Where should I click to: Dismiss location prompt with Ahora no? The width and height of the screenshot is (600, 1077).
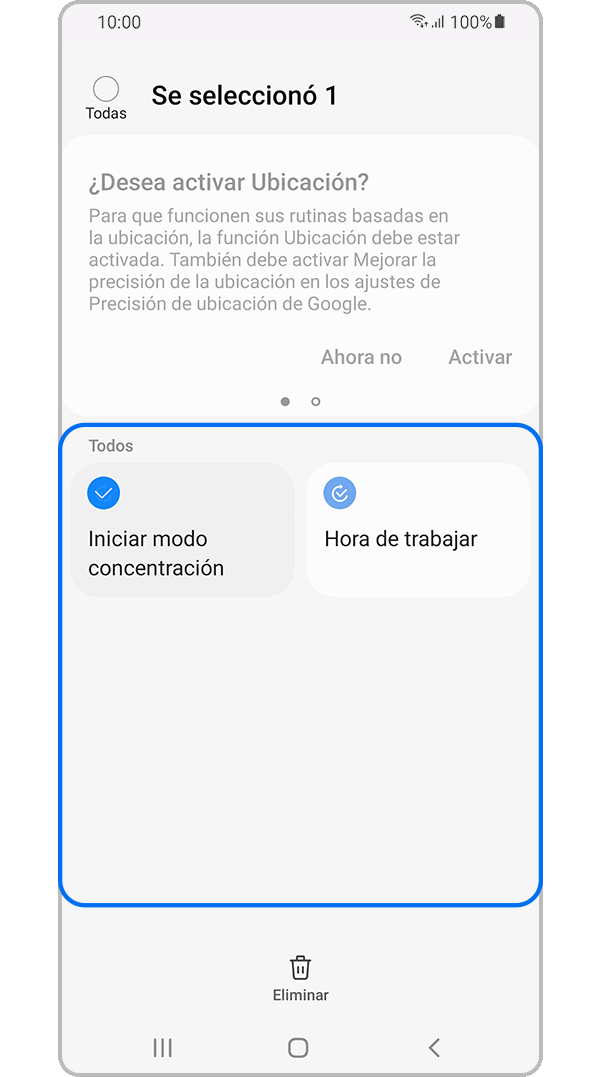pos(361,357)
